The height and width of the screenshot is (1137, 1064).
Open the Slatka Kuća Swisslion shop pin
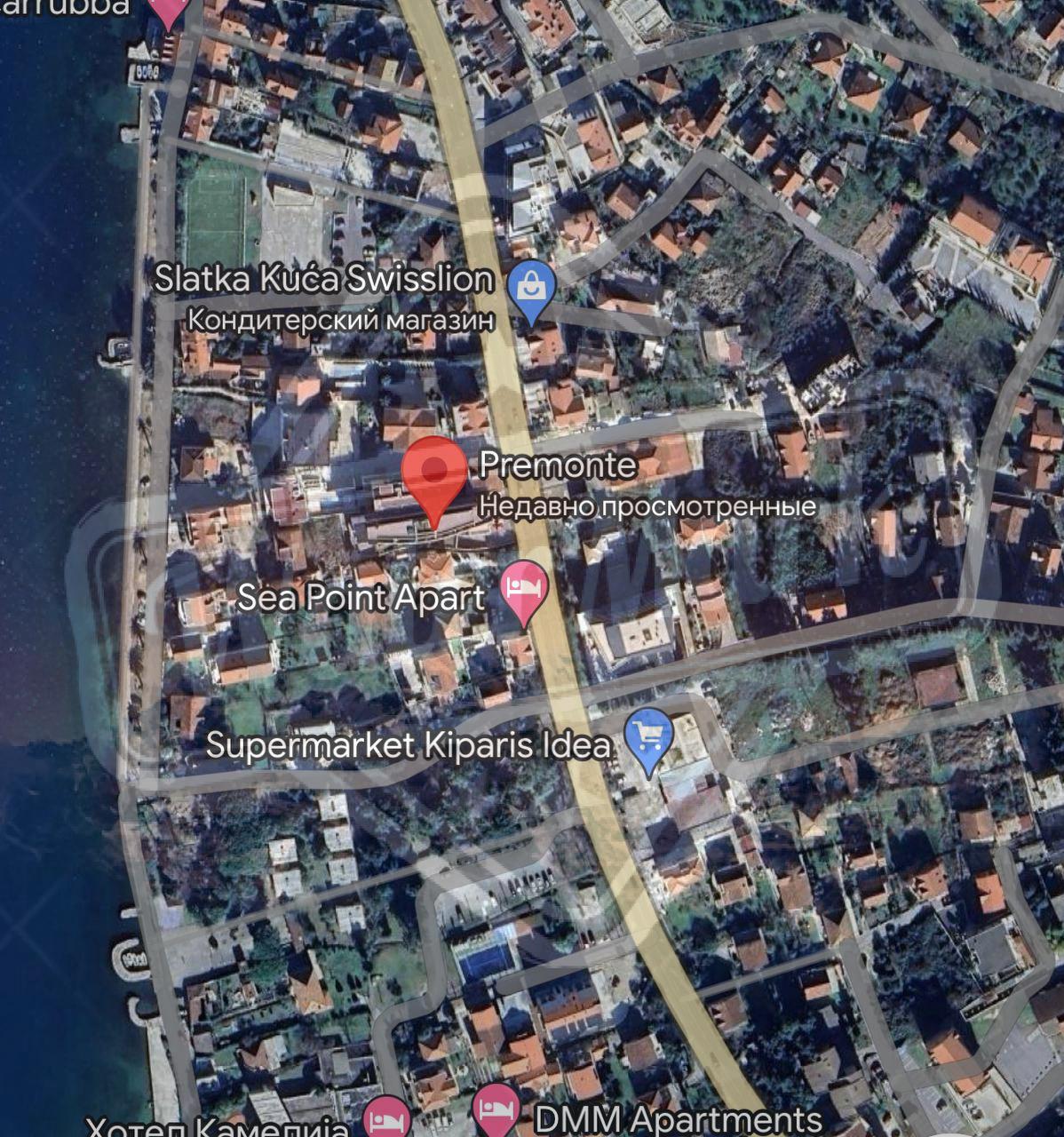point(531,288)
